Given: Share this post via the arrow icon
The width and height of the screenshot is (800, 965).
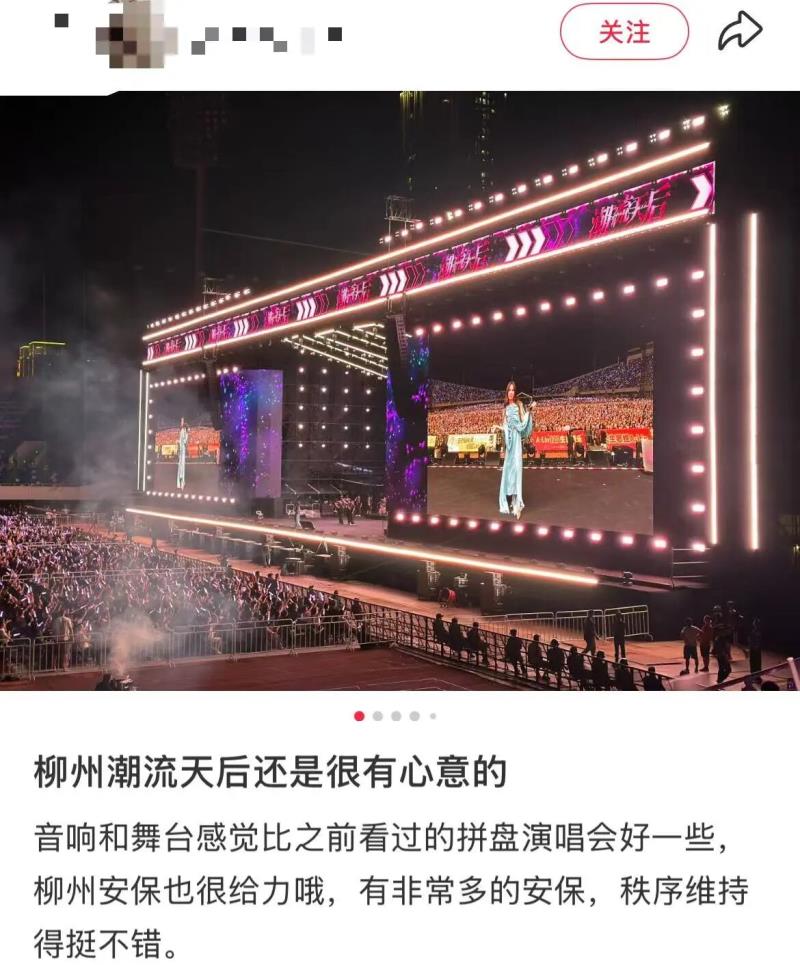Looking at the screenshot, I should pos(740,31).
